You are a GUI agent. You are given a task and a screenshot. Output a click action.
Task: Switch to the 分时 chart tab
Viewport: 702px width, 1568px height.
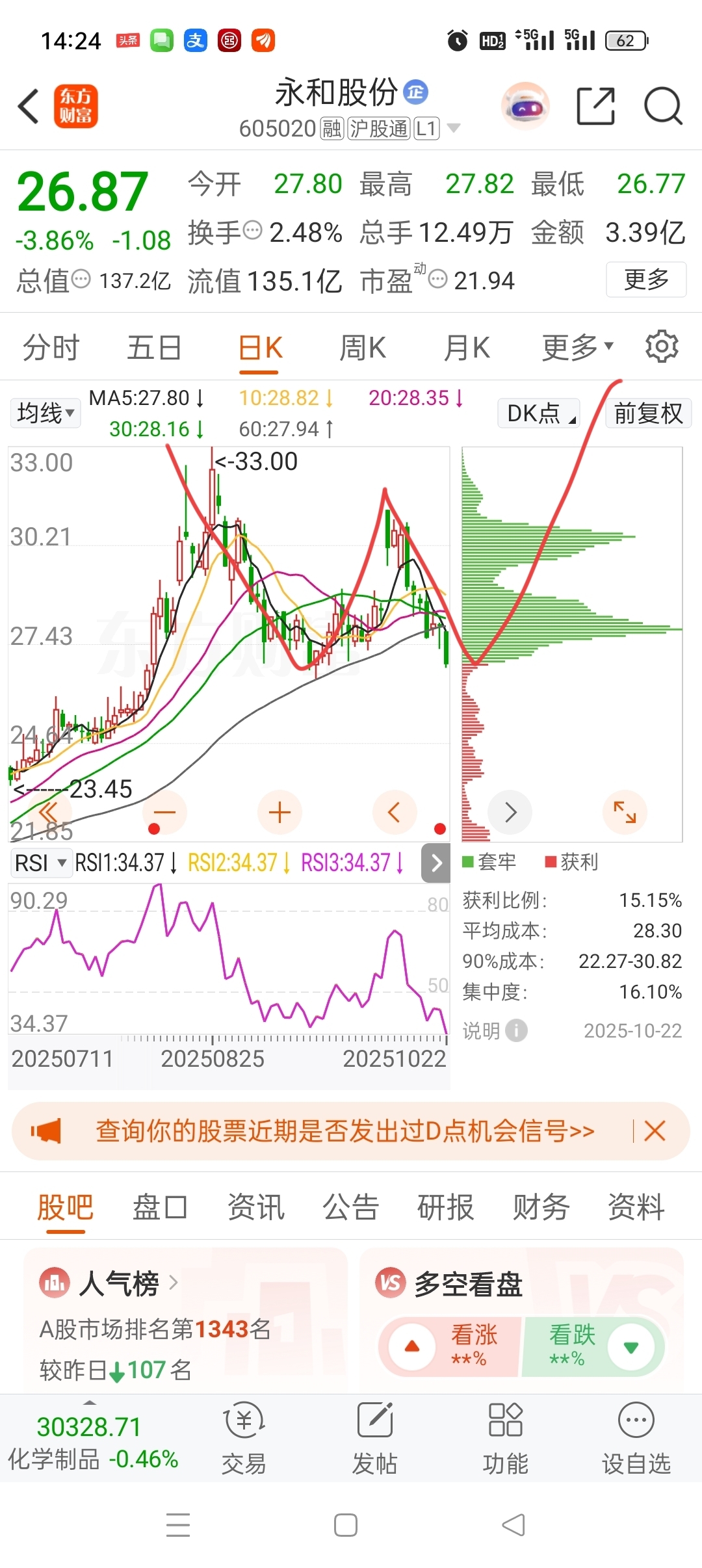coord(51,348)
